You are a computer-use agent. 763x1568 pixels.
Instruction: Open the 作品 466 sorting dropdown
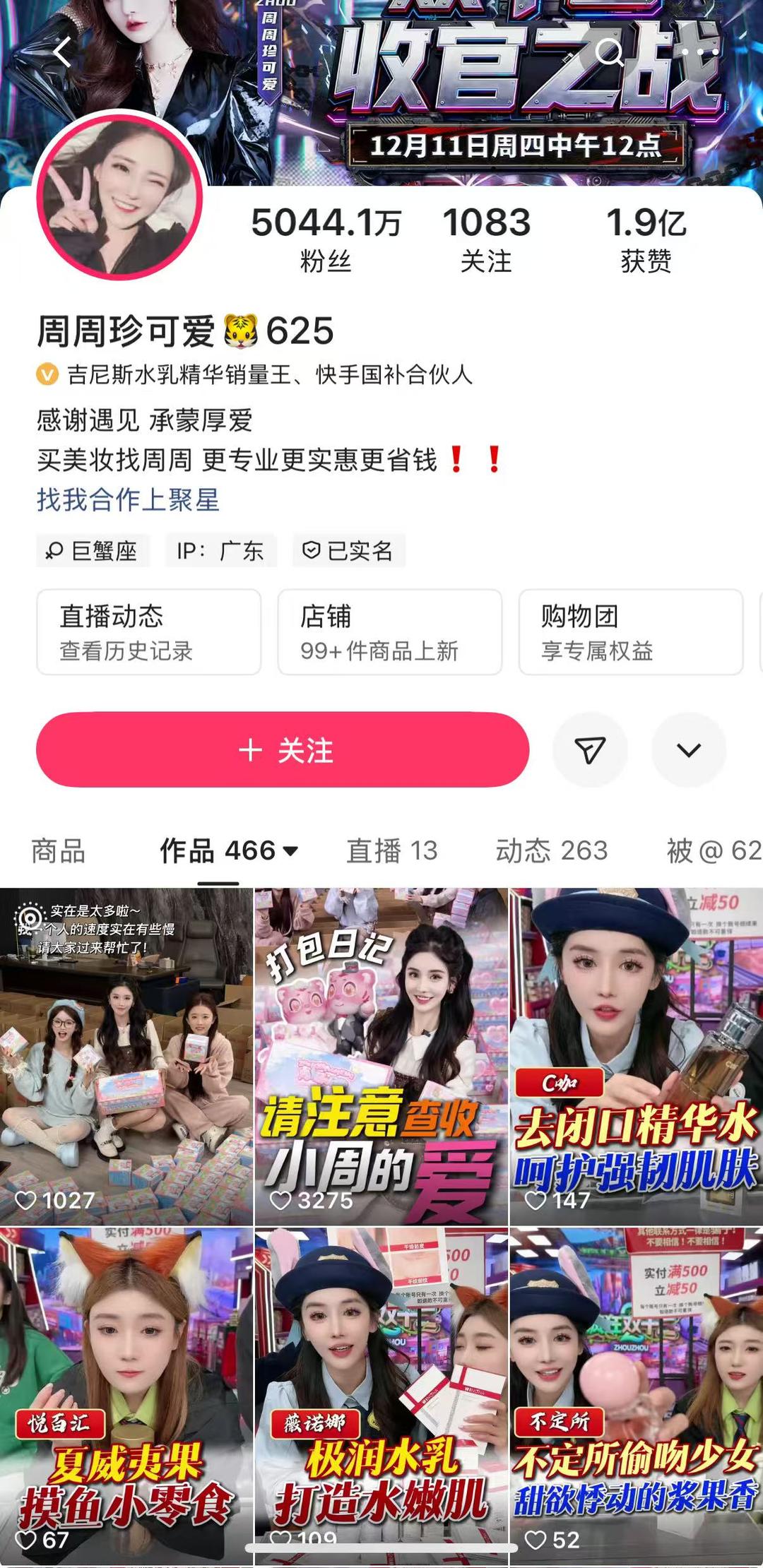point(290,850)
